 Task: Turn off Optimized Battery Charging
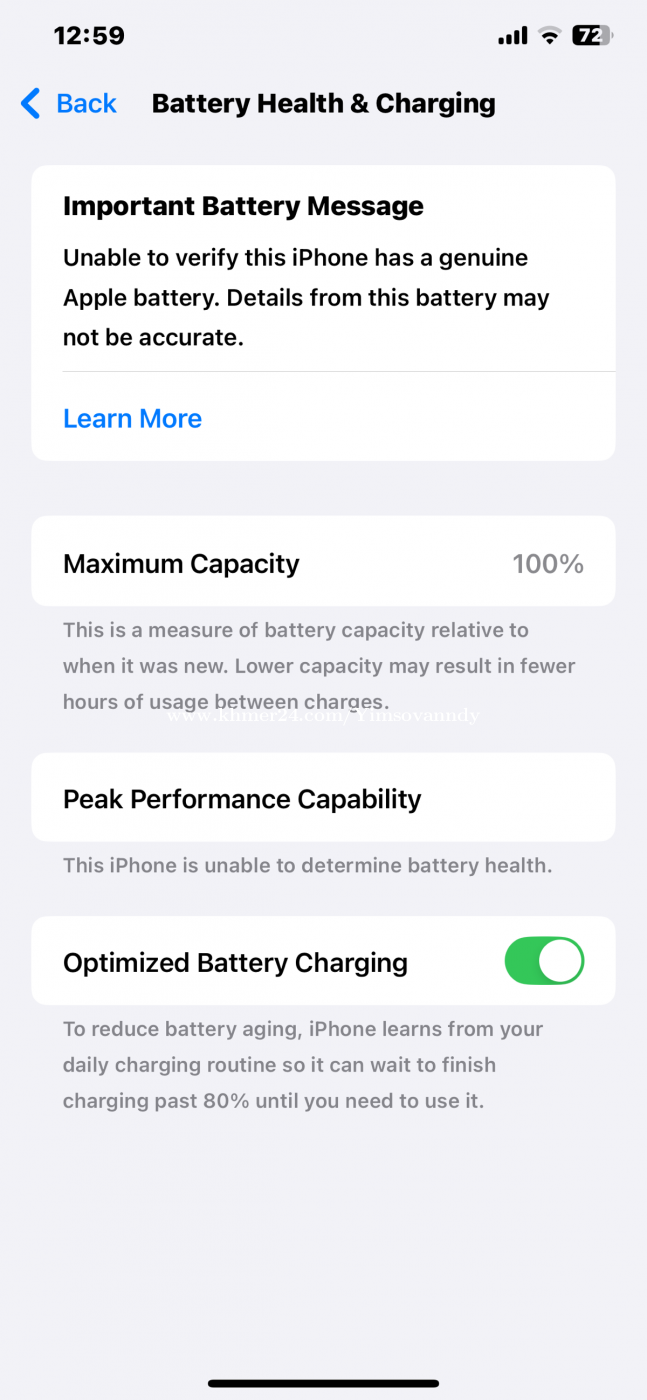click(x=544, y=961)
